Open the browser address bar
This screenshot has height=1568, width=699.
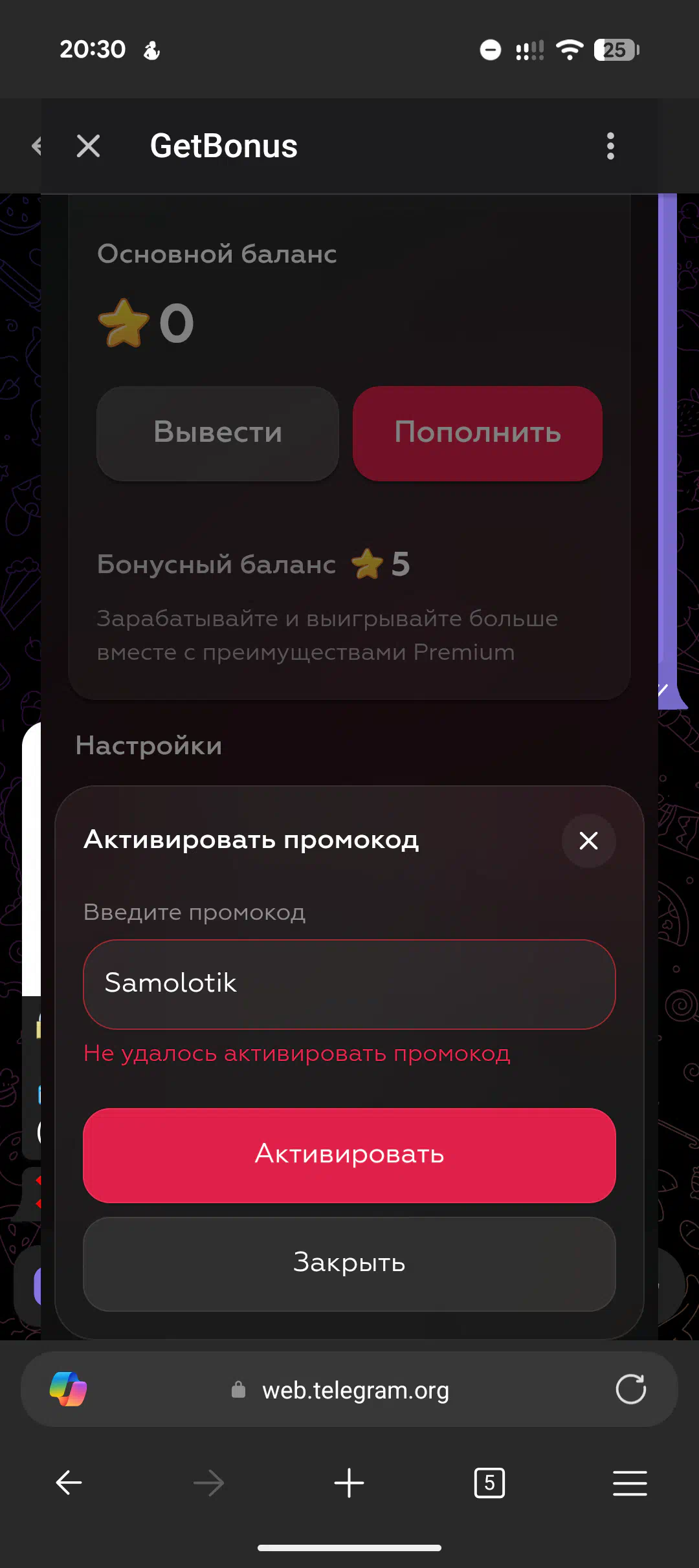click(355, 1390)
